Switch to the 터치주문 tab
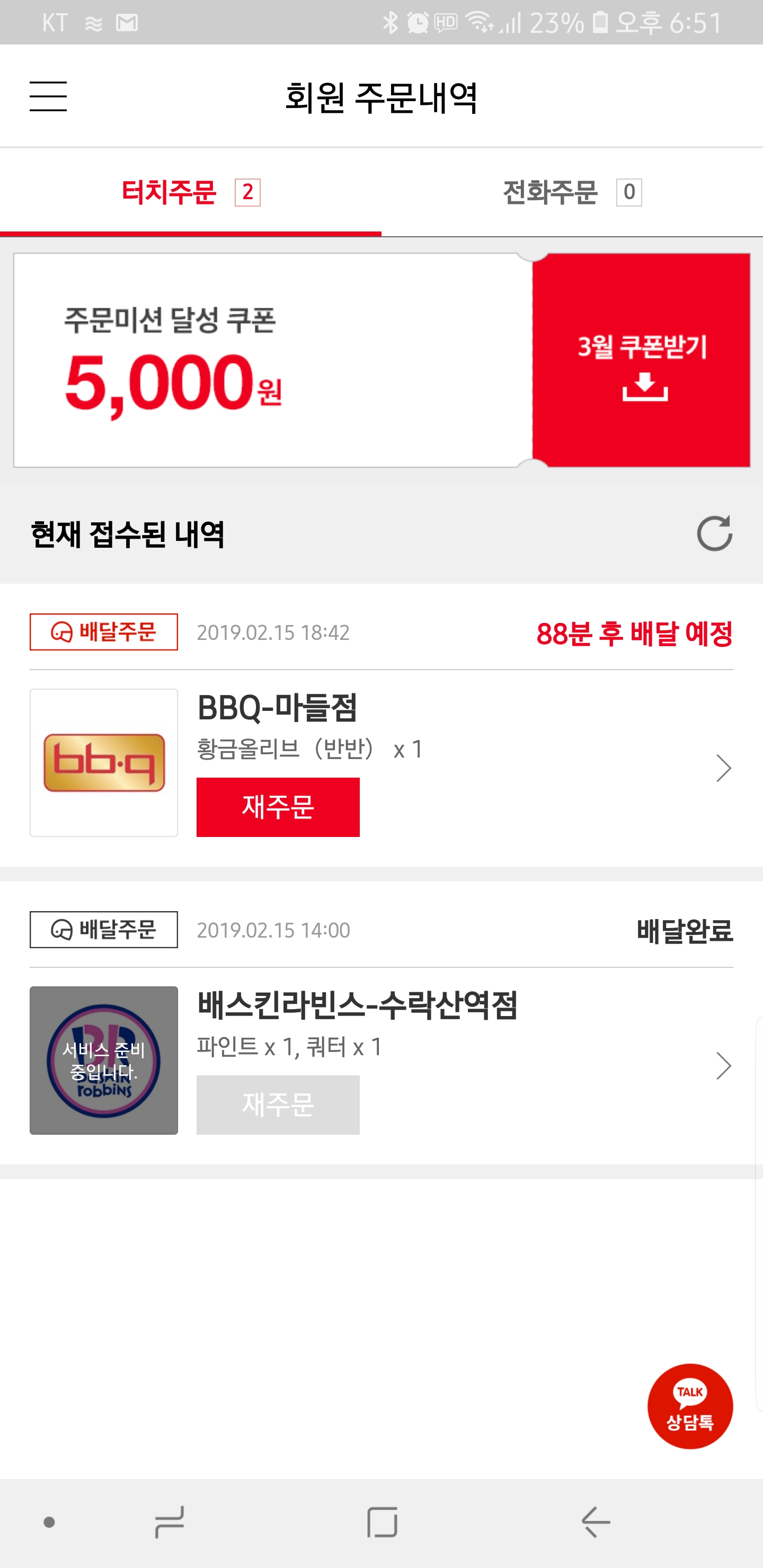 coord(190,192)
